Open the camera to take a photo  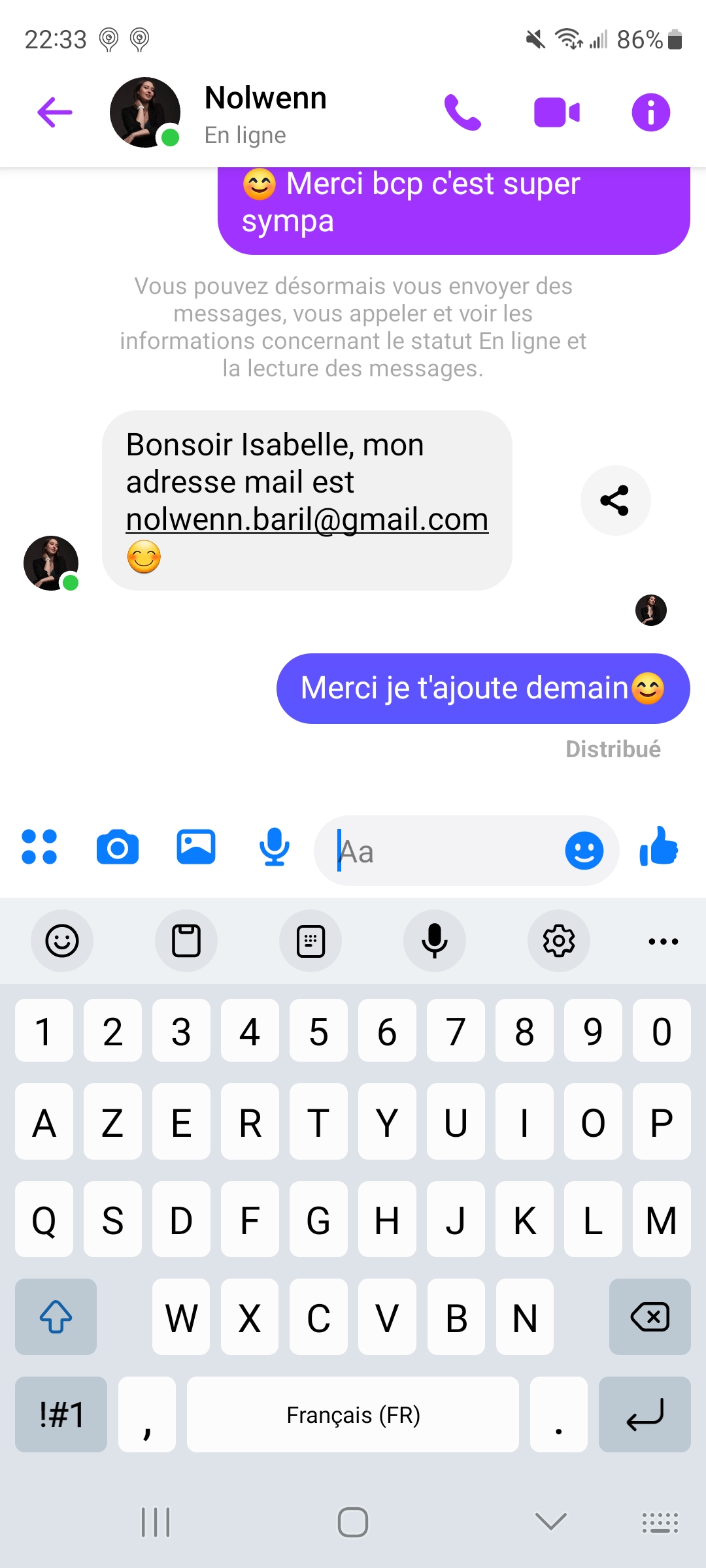coord(118,847)
